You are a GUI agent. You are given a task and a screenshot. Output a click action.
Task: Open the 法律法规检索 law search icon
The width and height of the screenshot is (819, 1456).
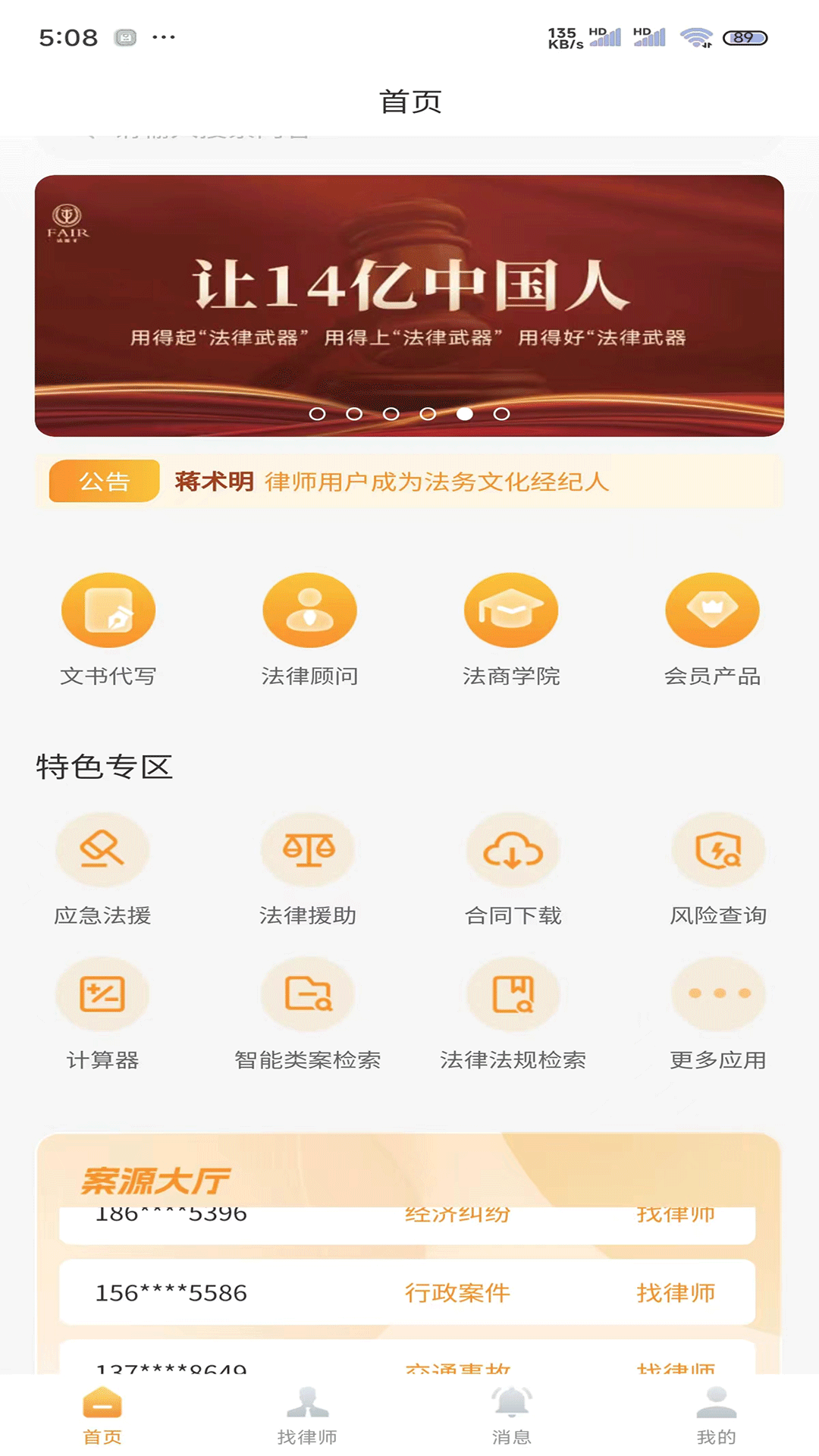point(512,994)
